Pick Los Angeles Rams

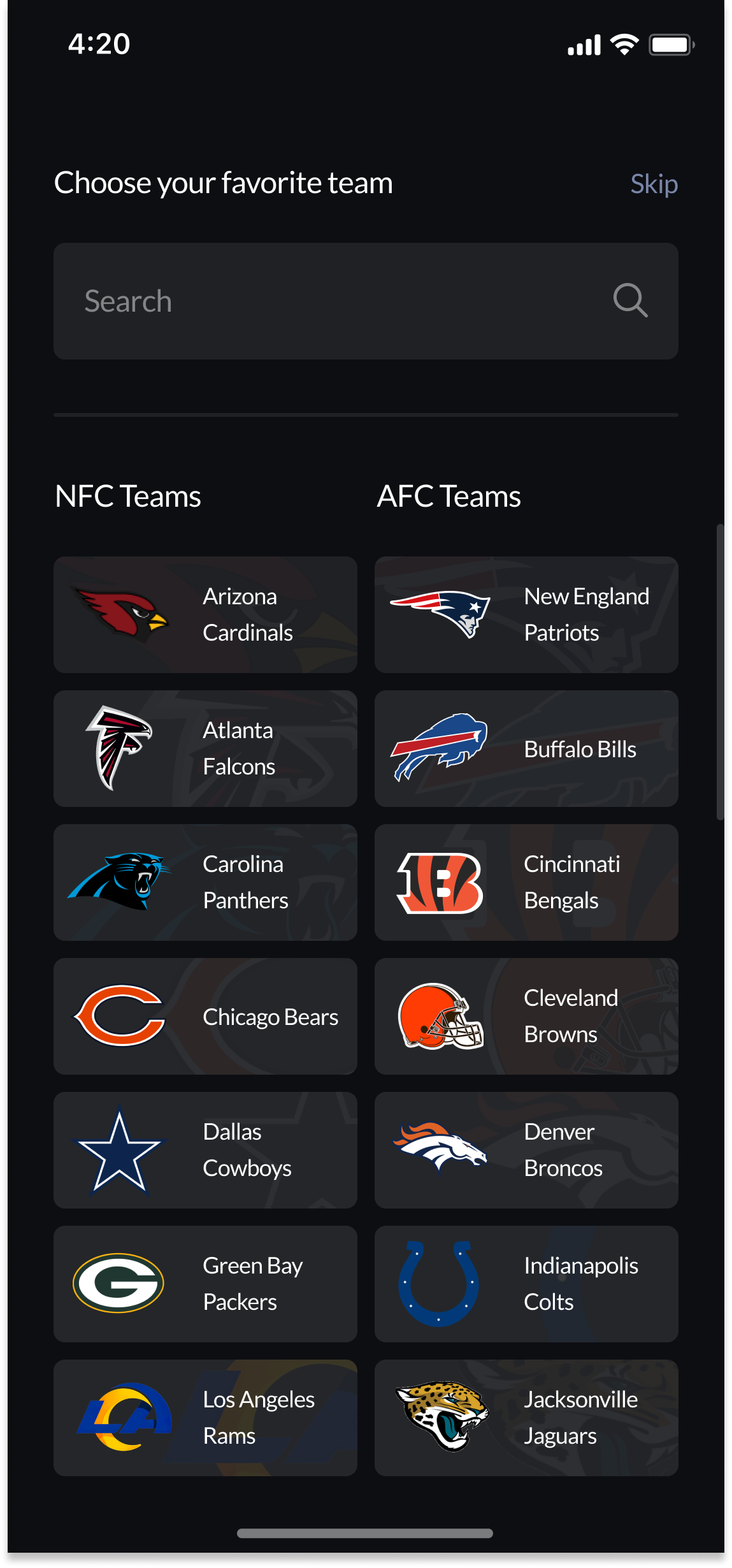205,1418
